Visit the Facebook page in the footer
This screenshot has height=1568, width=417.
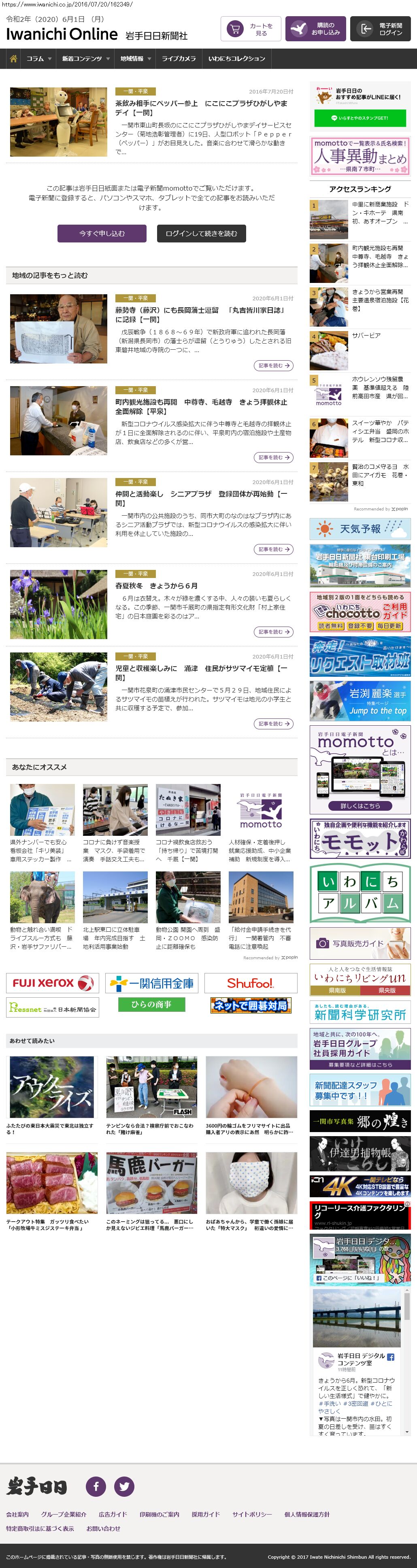(96, 1486)
